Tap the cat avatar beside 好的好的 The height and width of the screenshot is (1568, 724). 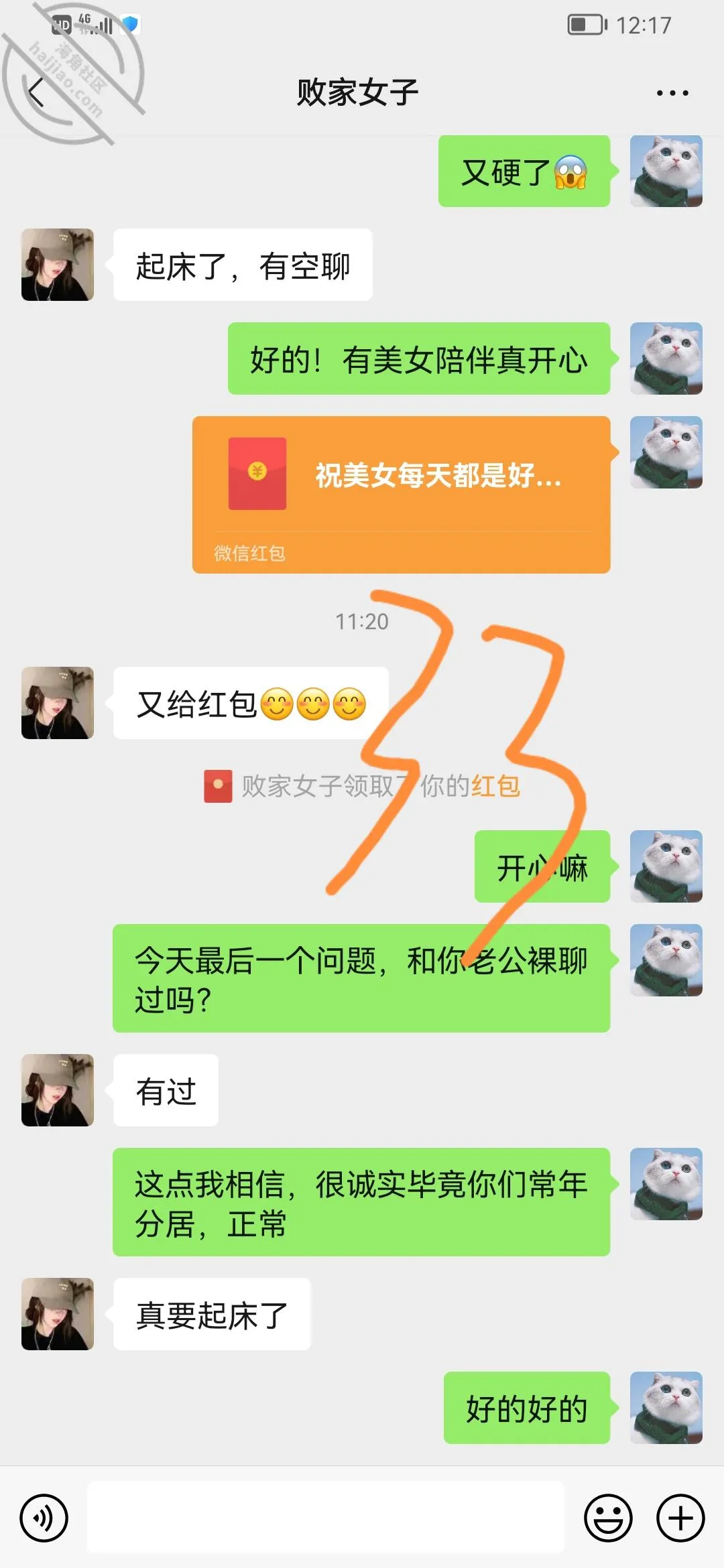[x=666, y=1407]
